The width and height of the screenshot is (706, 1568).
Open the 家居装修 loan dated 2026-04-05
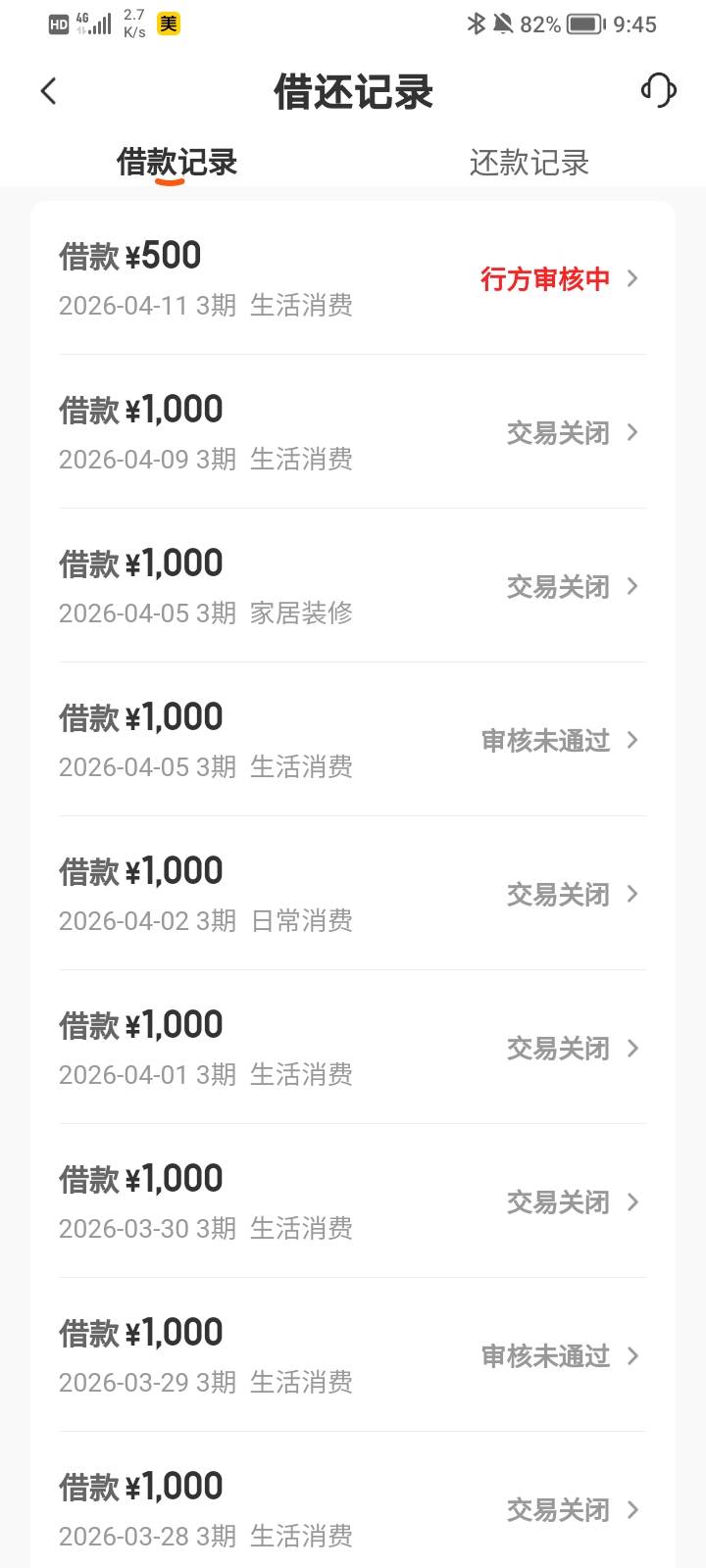(x=353, y=586)
